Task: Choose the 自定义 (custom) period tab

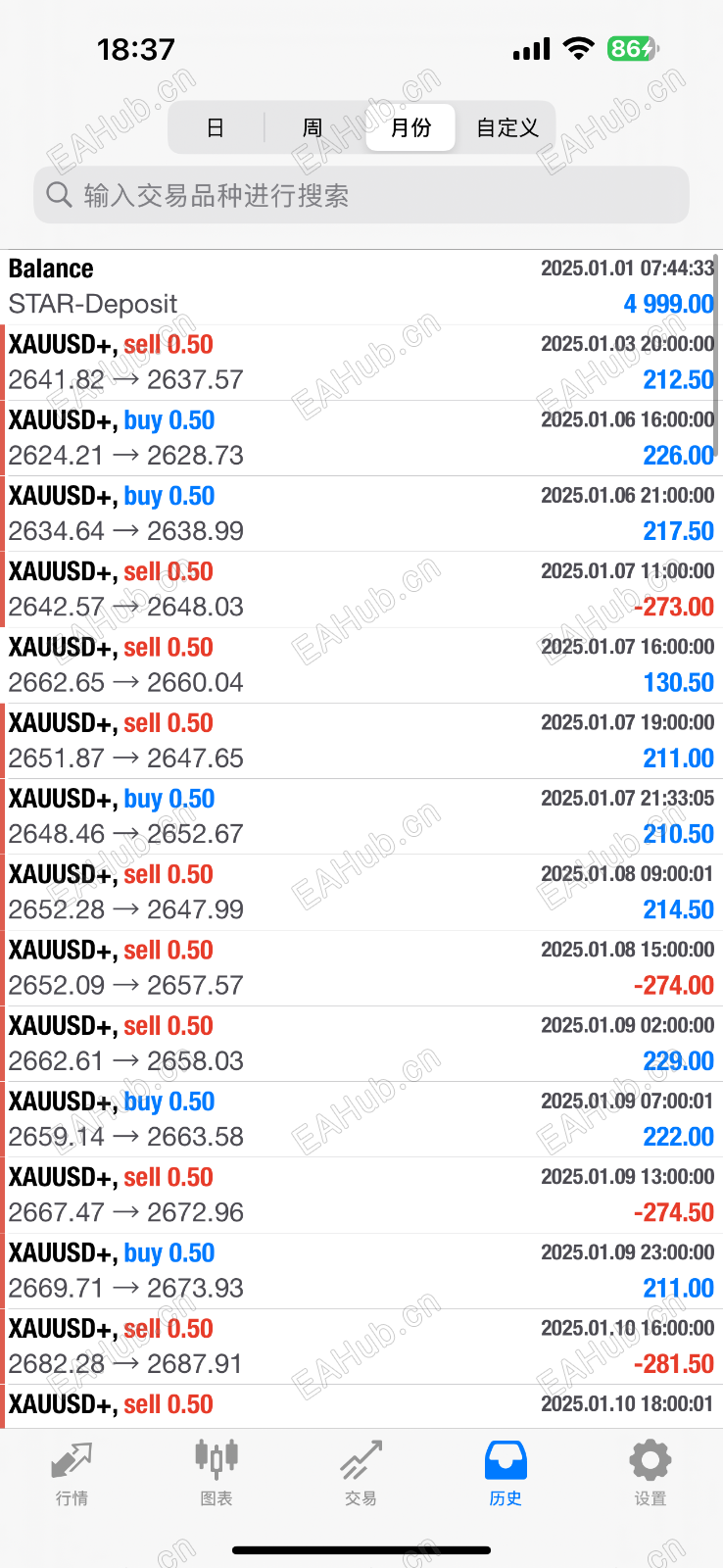Action: click(x=506, y=127)
